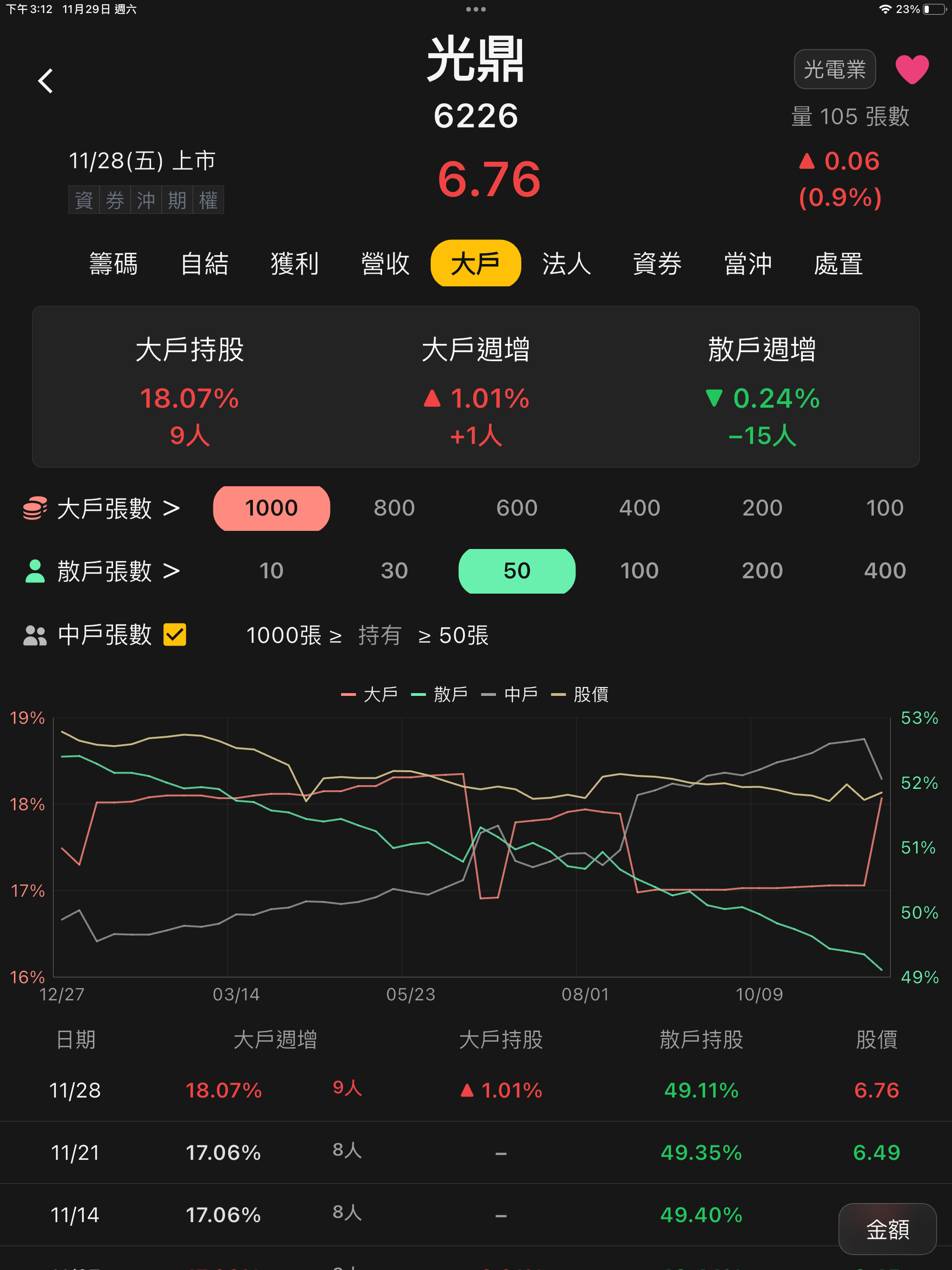Switch to the 當沖 tab
Image resolution: width=952 pixels, height=1270 pixels.
coord(747,264)
